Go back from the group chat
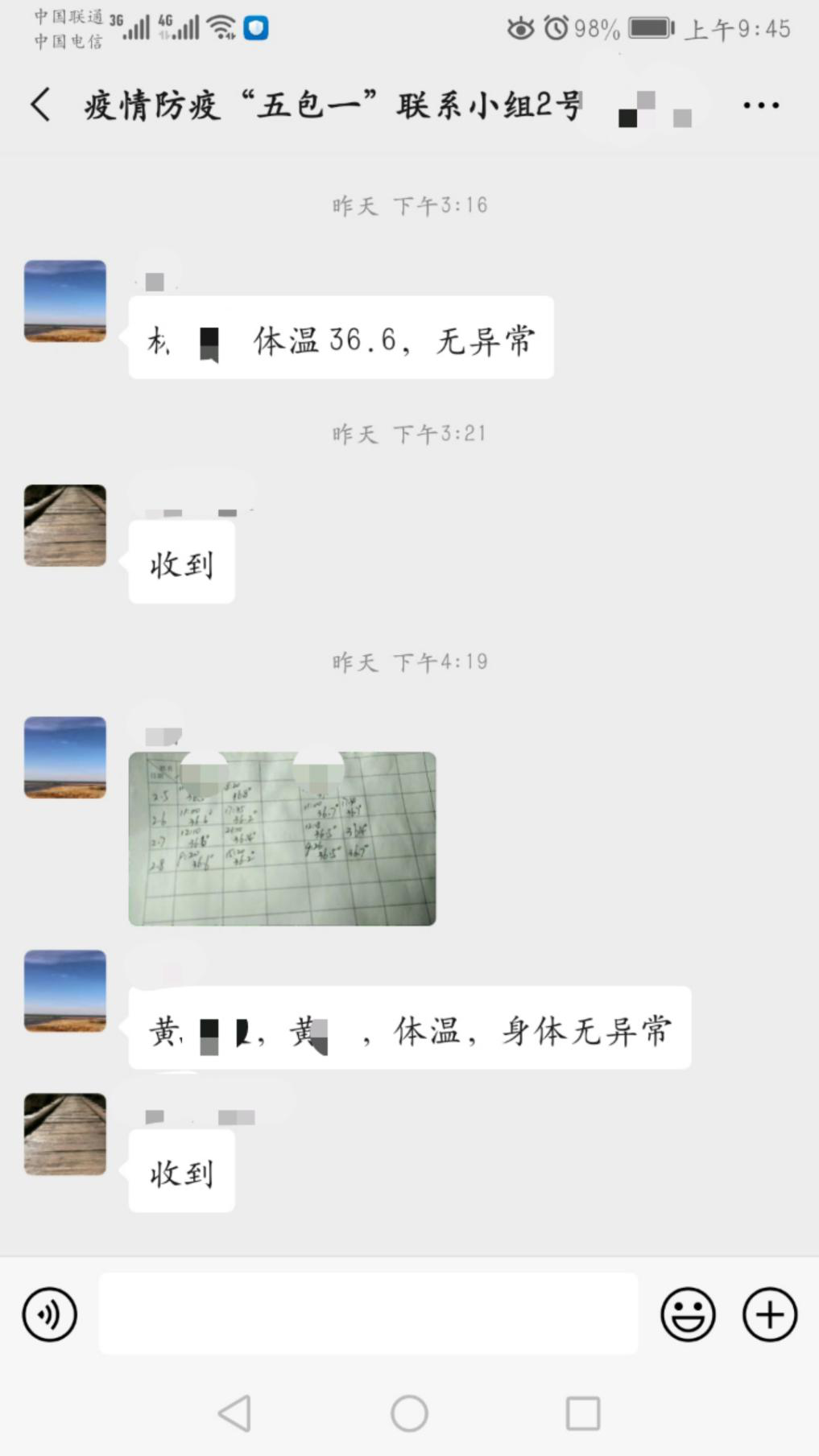 (x=40, y=105)
